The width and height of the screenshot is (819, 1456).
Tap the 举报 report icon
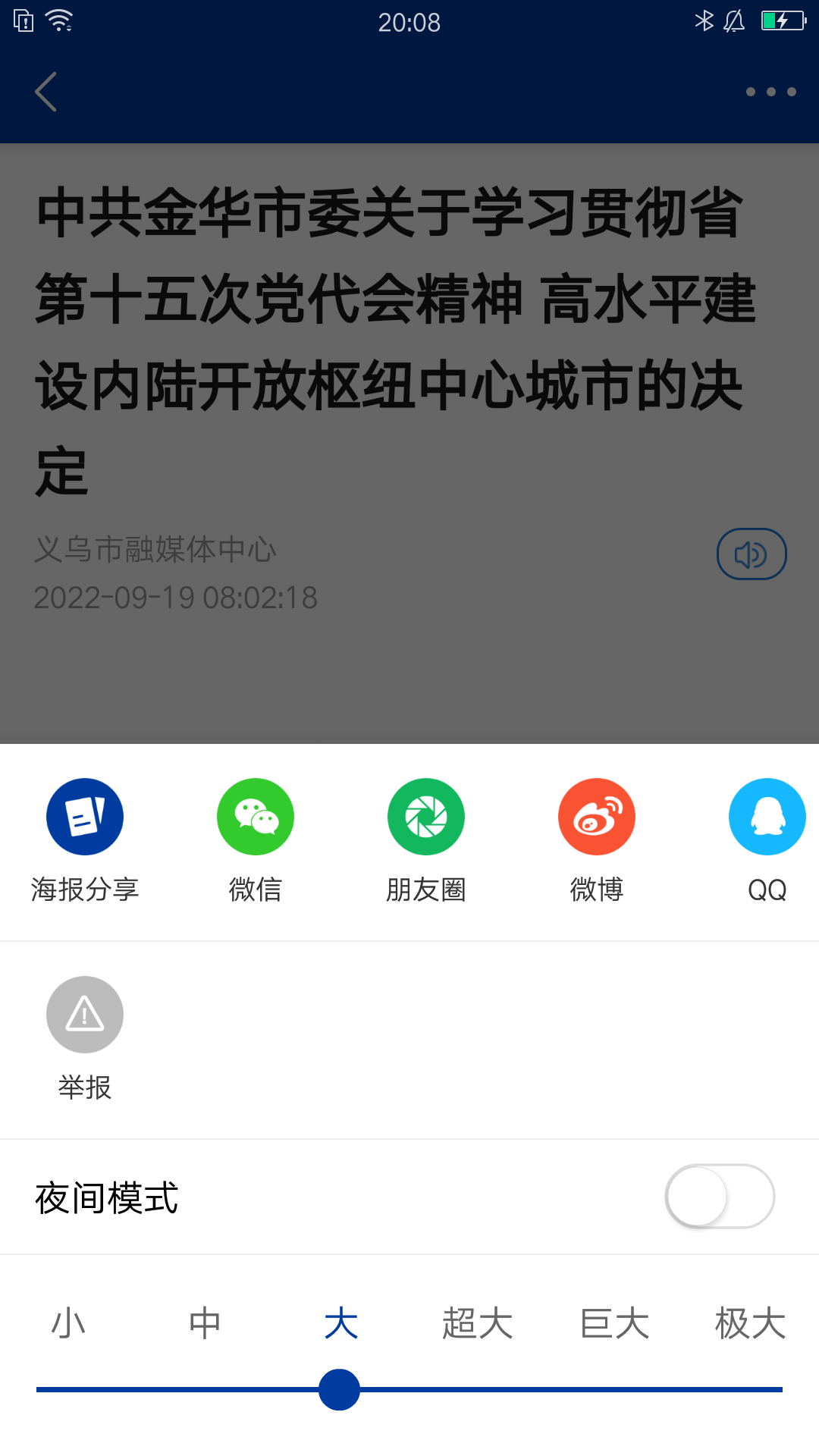pos(85,1014)
